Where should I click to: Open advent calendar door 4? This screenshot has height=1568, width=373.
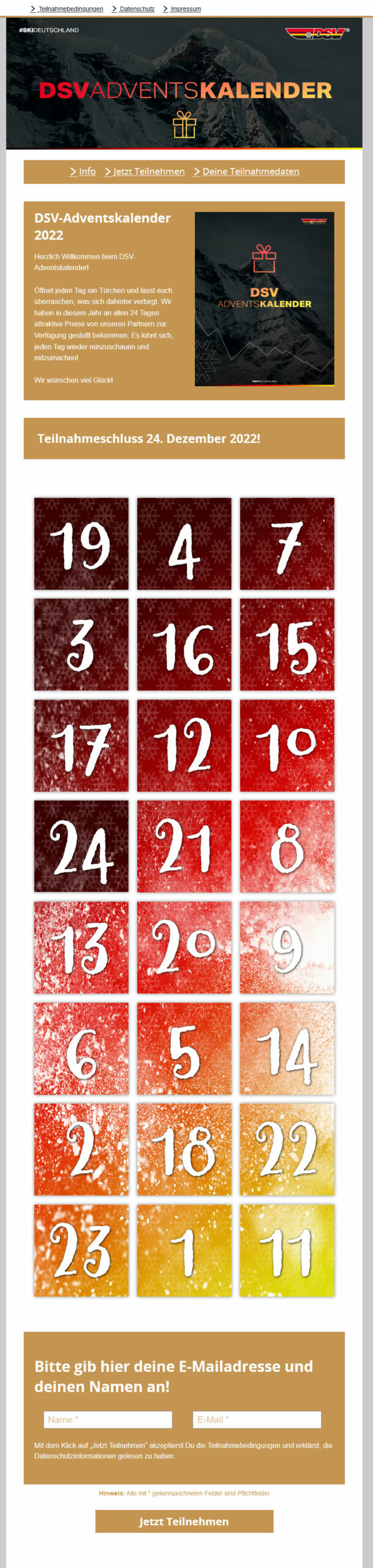point(184,543)
